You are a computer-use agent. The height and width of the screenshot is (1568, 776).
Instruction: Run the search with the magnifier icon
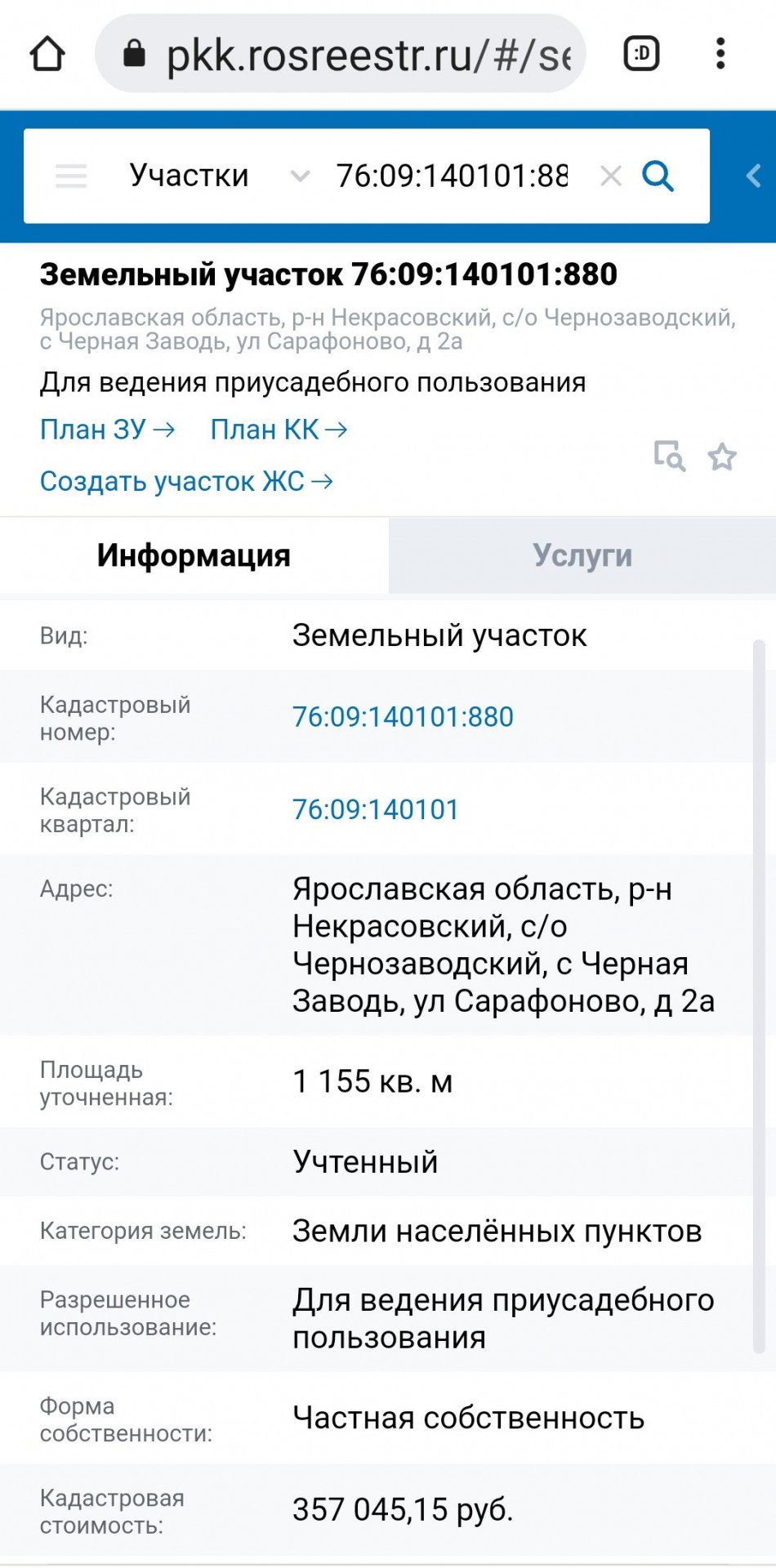pyautogui.click(x=658, y=176)
